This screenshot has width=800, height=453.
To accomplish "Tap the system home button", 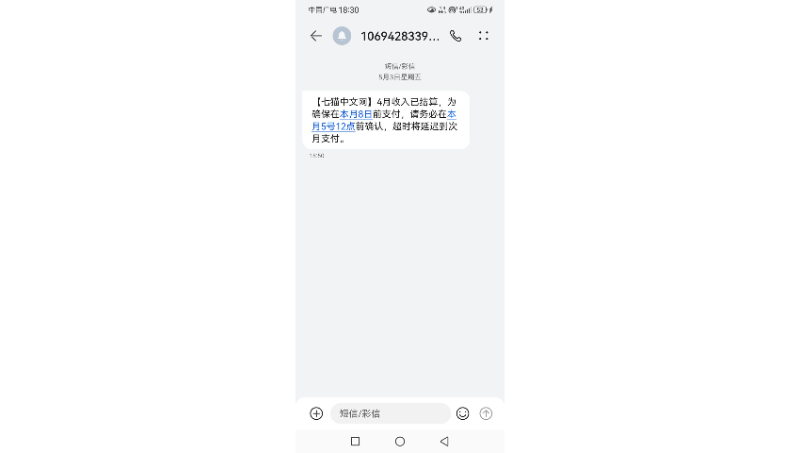I will (400, 441).
